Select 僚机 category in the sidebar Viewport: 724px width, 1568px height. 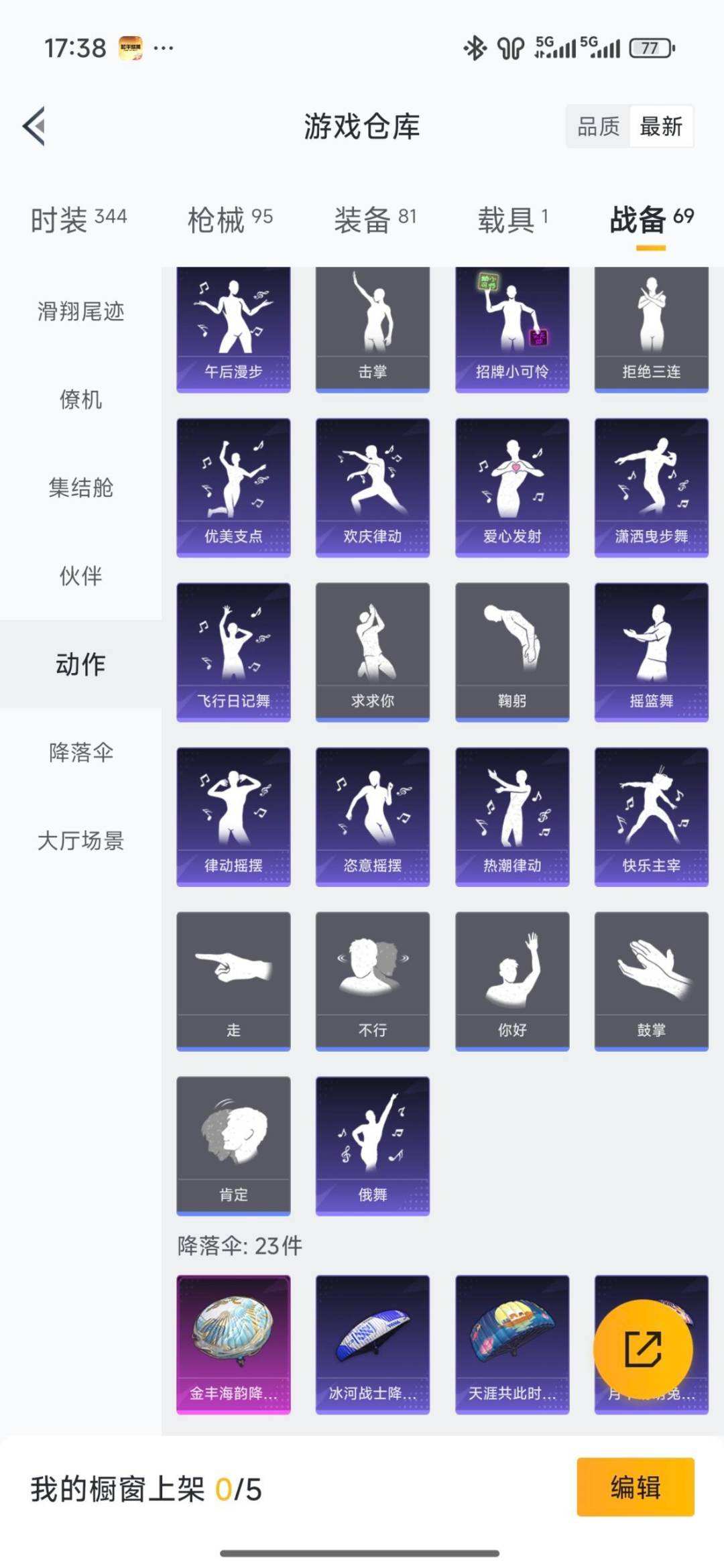80,400
